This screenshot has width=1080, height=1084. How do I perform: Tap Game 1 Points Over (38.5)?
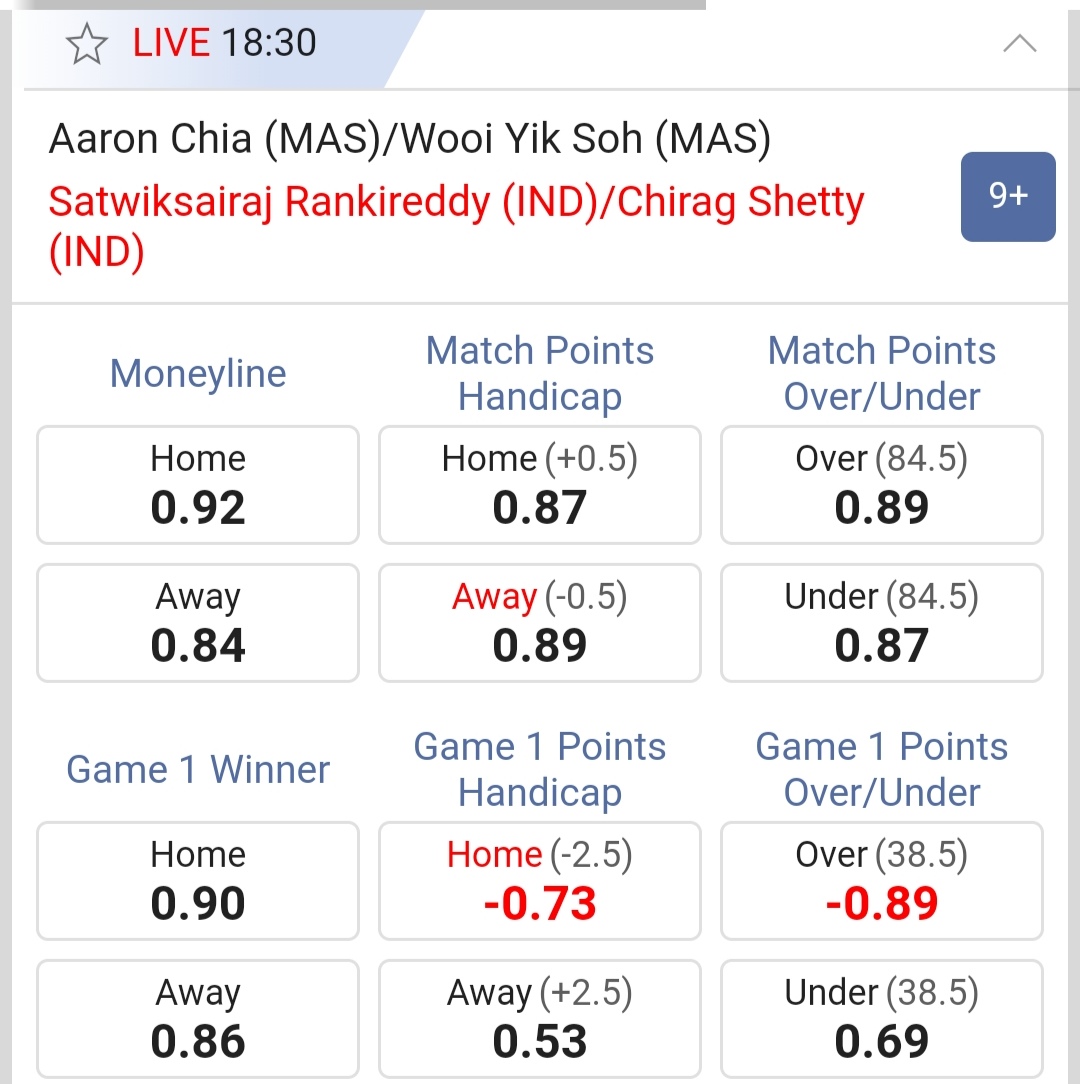point(881,881)
